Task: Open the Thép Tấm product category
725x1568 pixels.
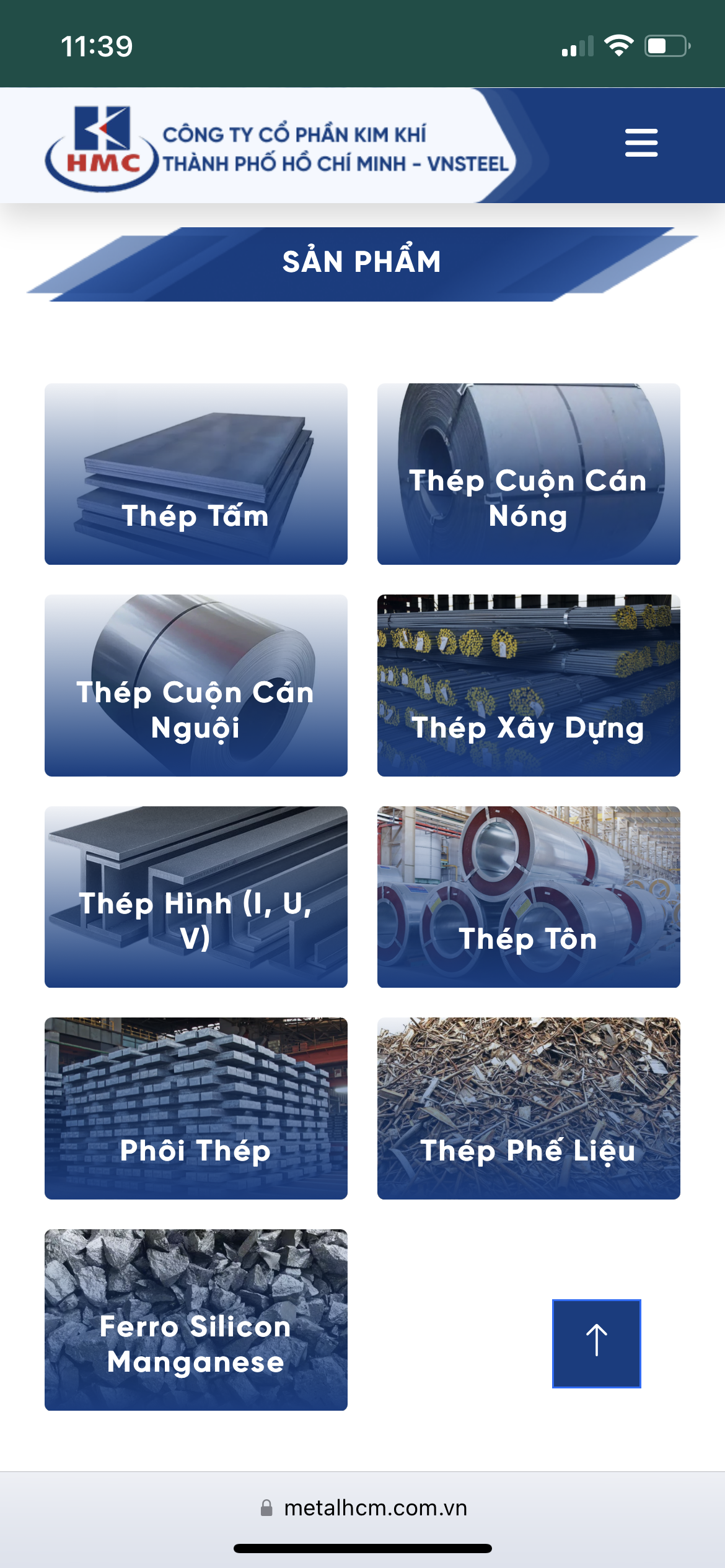Action: click(195, 474)
